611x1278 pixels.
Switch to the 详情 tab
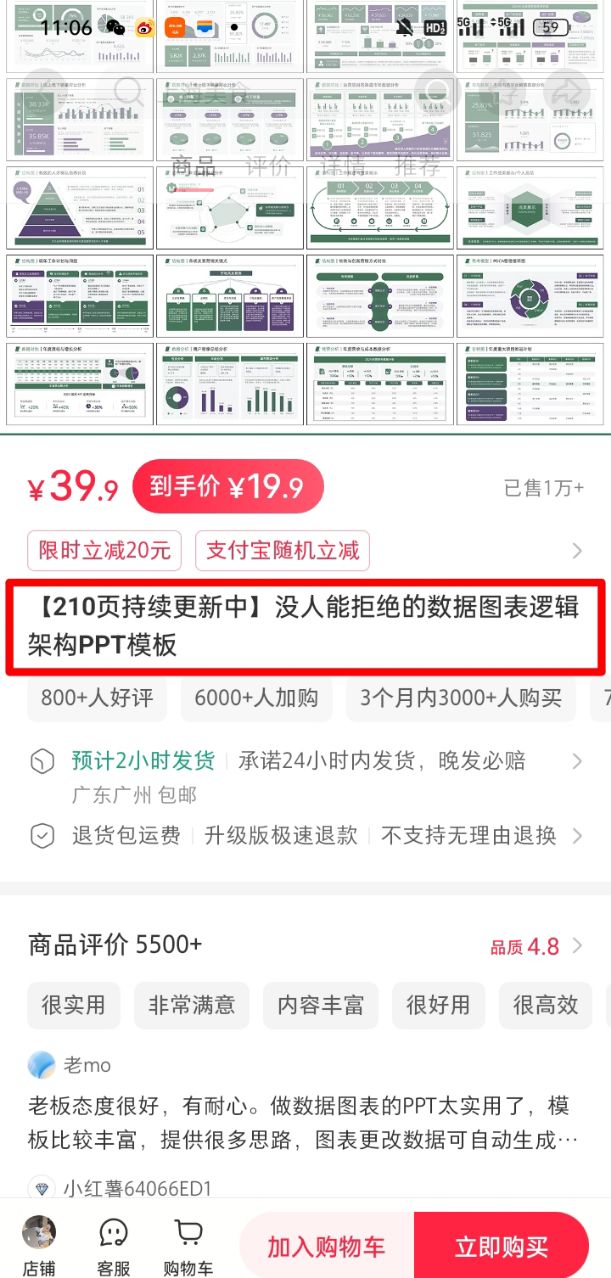341,166
